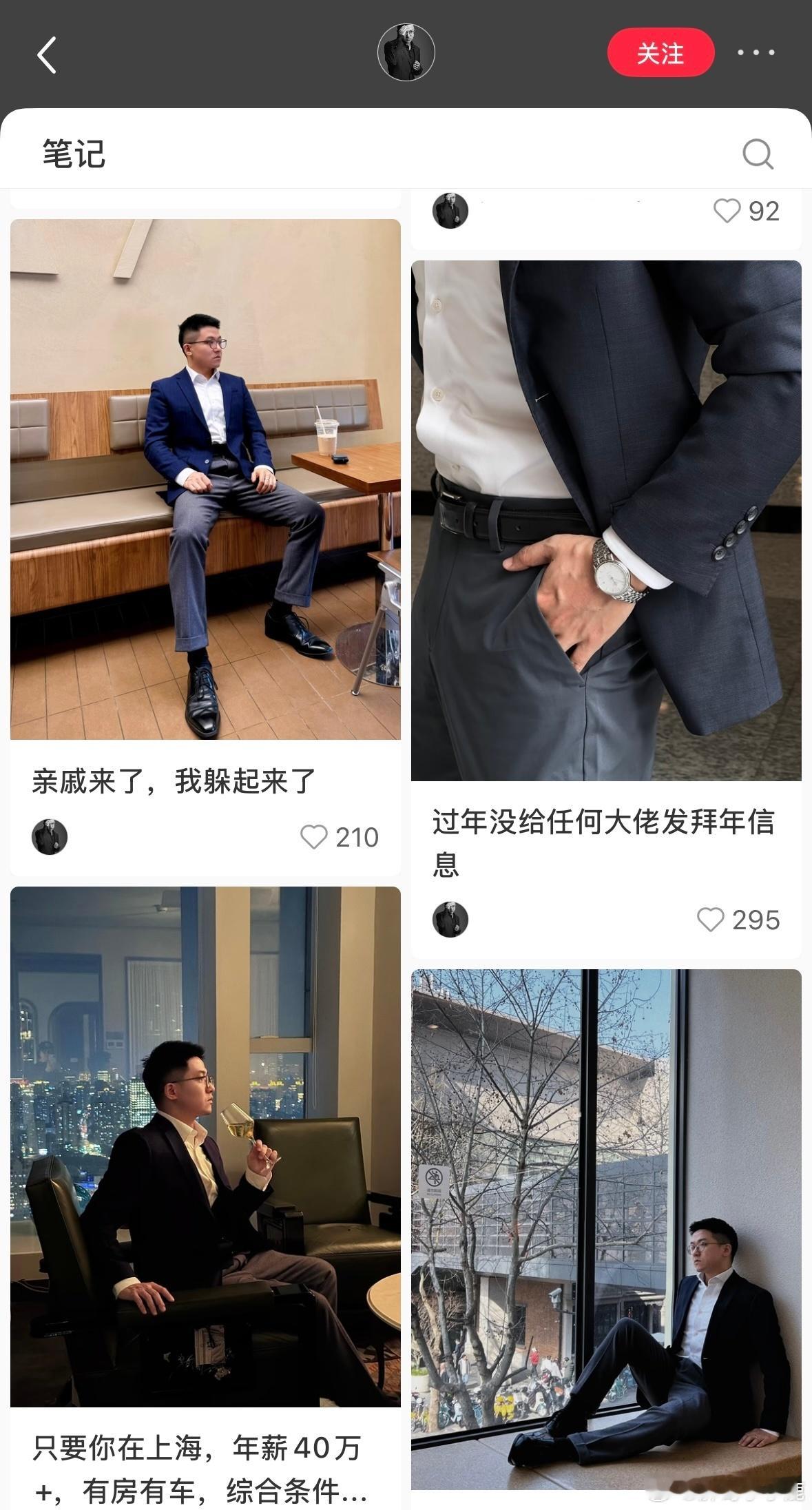Click the back arrow at top left
The height and width of the screenshot is (1510, 812).
click(x=46, y=54)
